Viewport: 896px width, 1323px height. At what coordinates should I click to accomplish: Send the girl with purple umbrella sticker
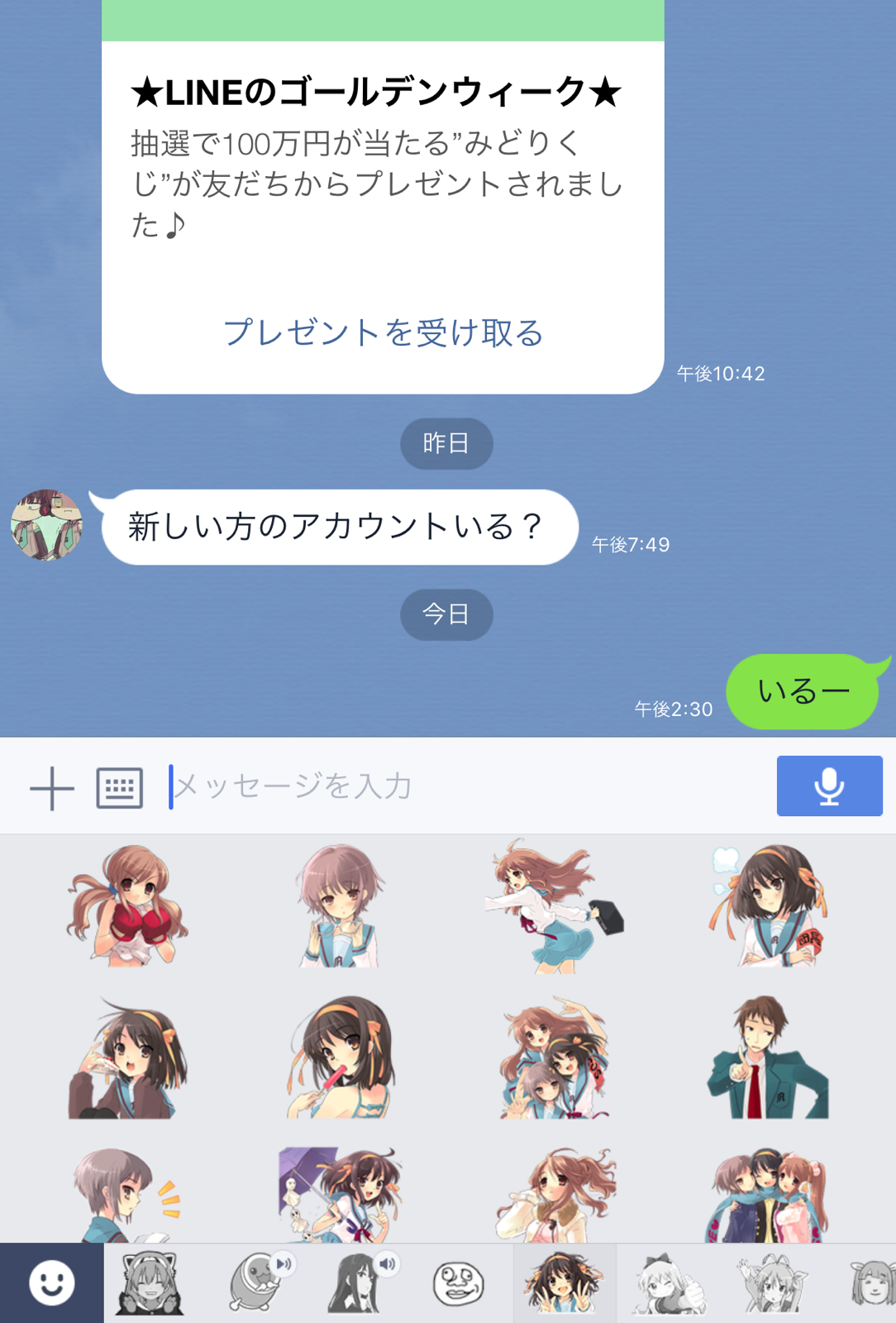tap(341, 1195)
